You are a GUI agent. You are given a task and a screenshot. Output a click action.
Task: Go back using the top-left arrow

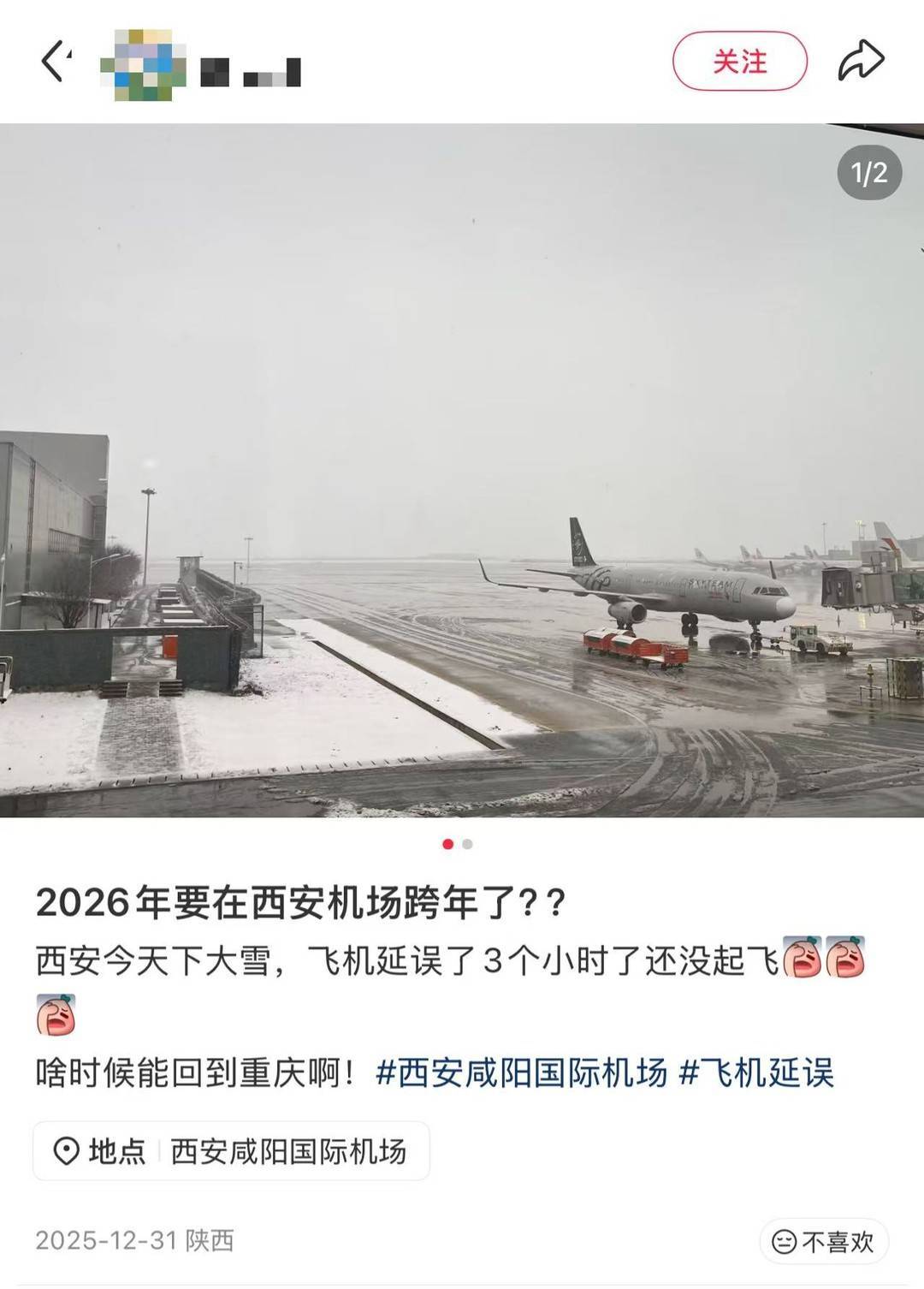[55, 62]
